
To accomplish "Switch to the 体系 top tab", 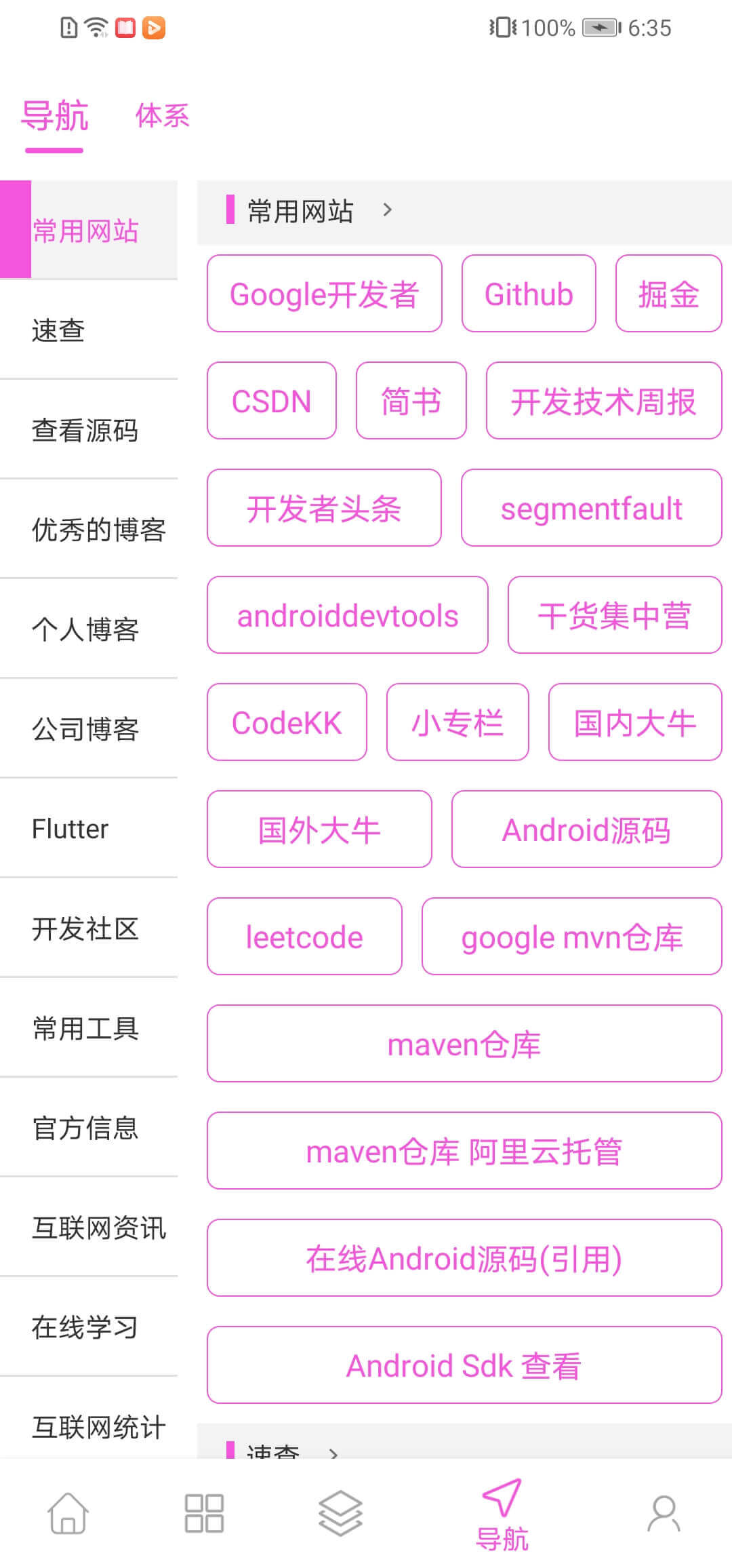I will tap(162, 116).
